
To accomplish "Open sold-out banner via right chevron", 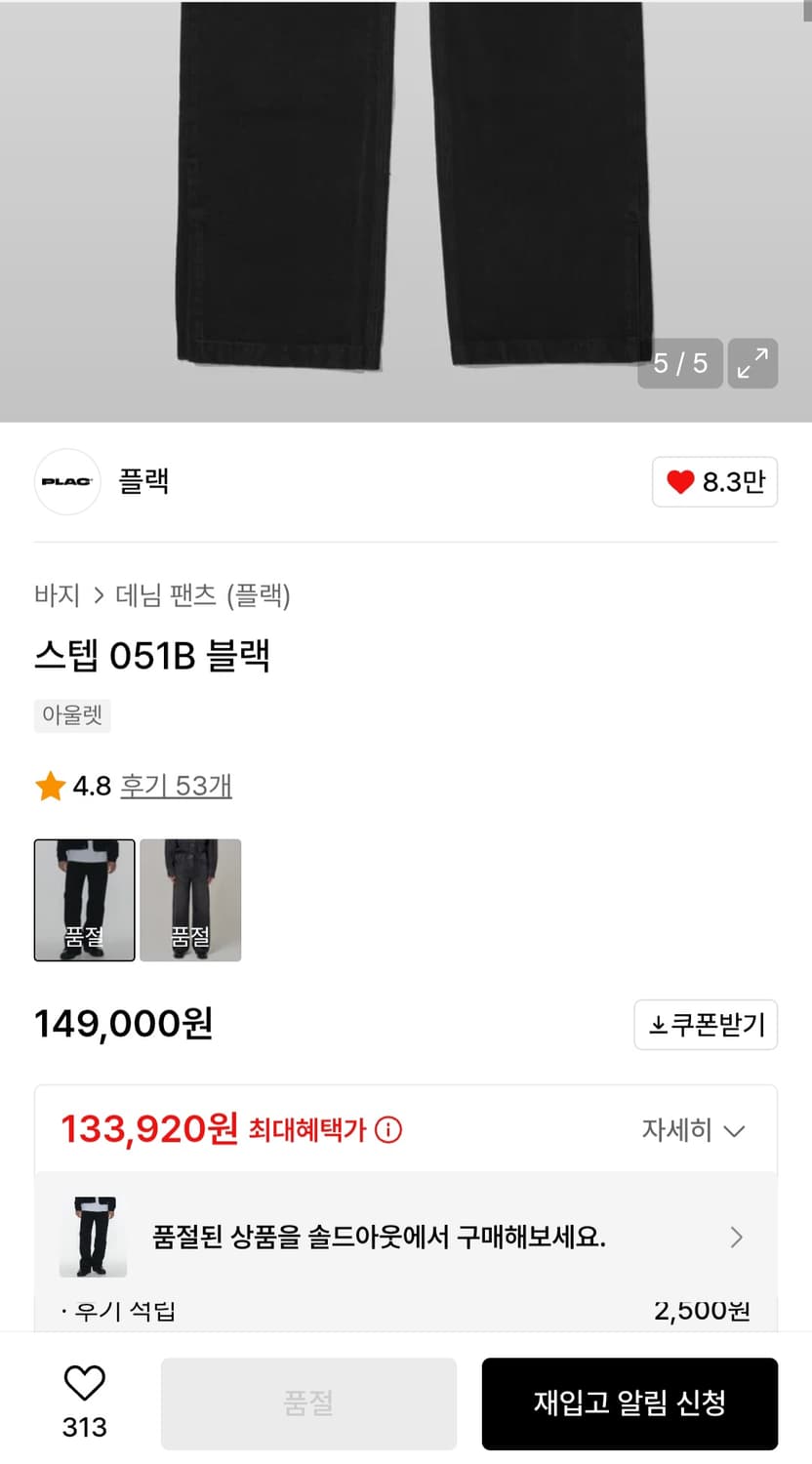I will (x=737, y=1237).
